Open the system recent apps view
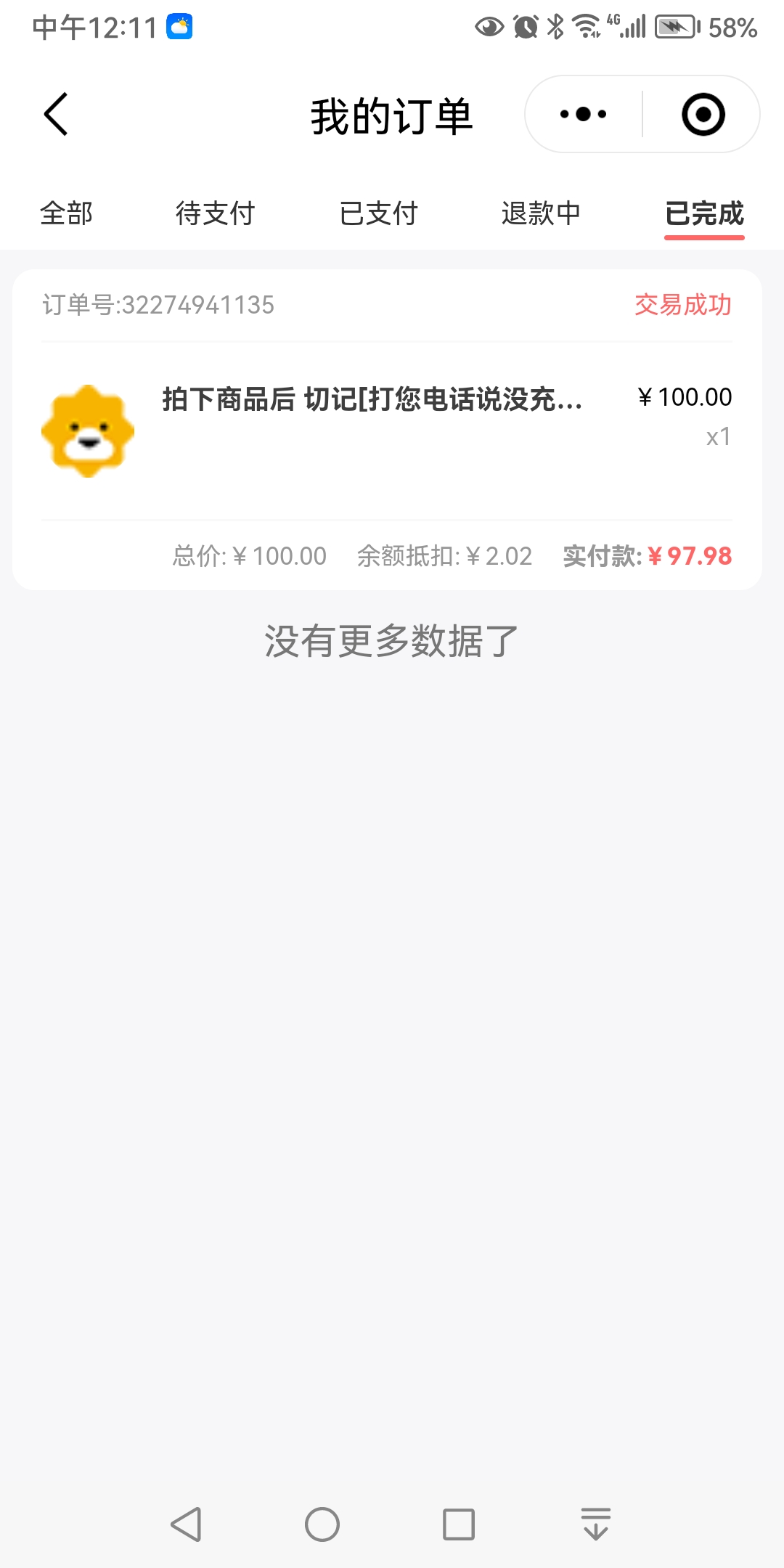 [x=459, y=1524]
